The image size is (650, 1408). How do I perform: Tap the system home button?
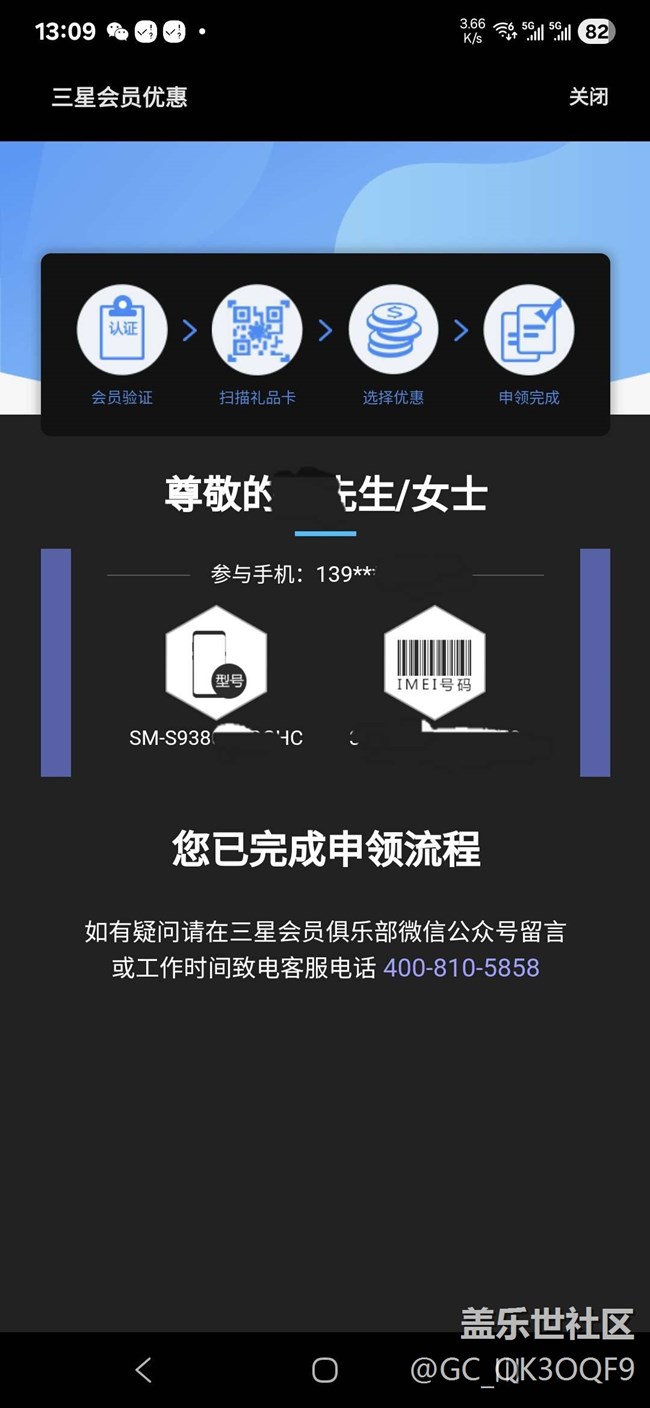click(x=325, y=1369)
